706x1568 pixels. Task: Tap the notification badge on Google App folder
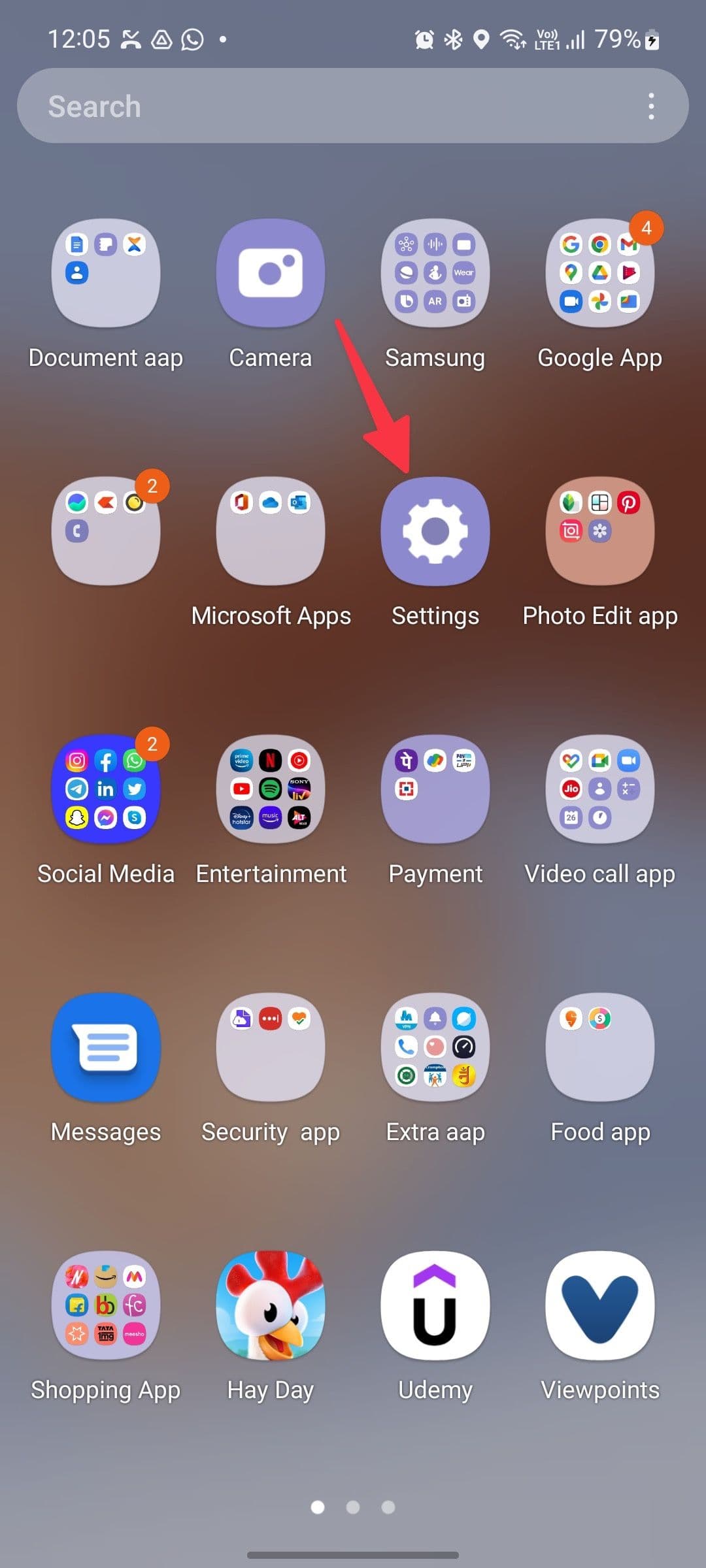pyautogui.click(x=646, y=229)
